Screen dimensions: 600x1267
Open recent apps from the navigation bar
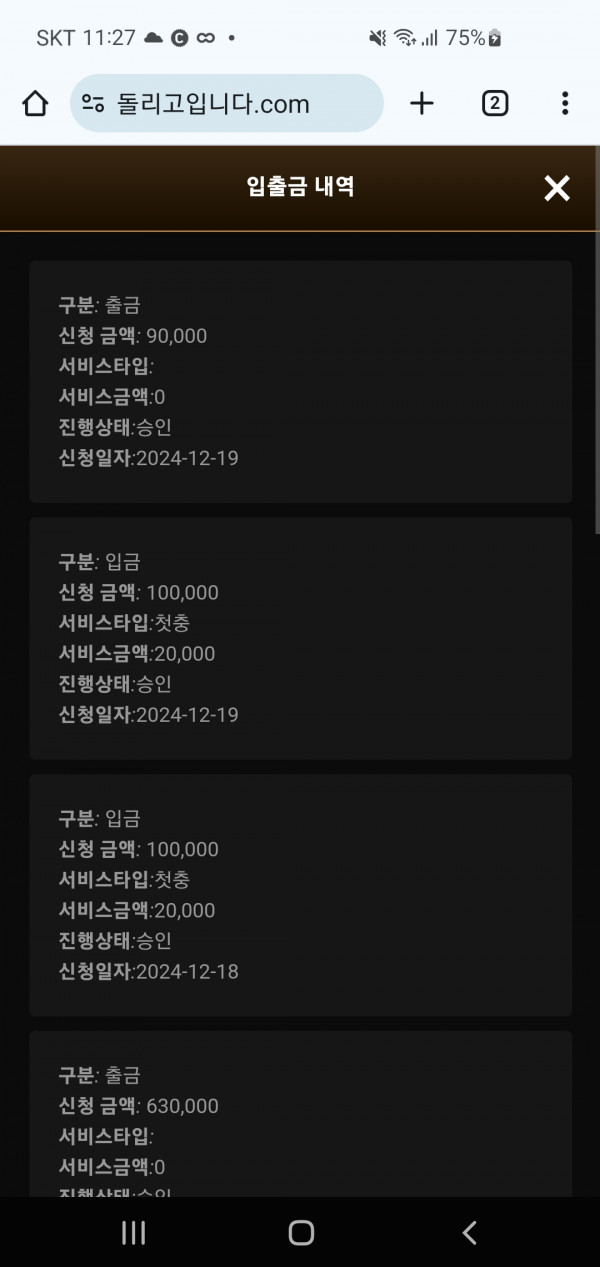[133, 1233]
